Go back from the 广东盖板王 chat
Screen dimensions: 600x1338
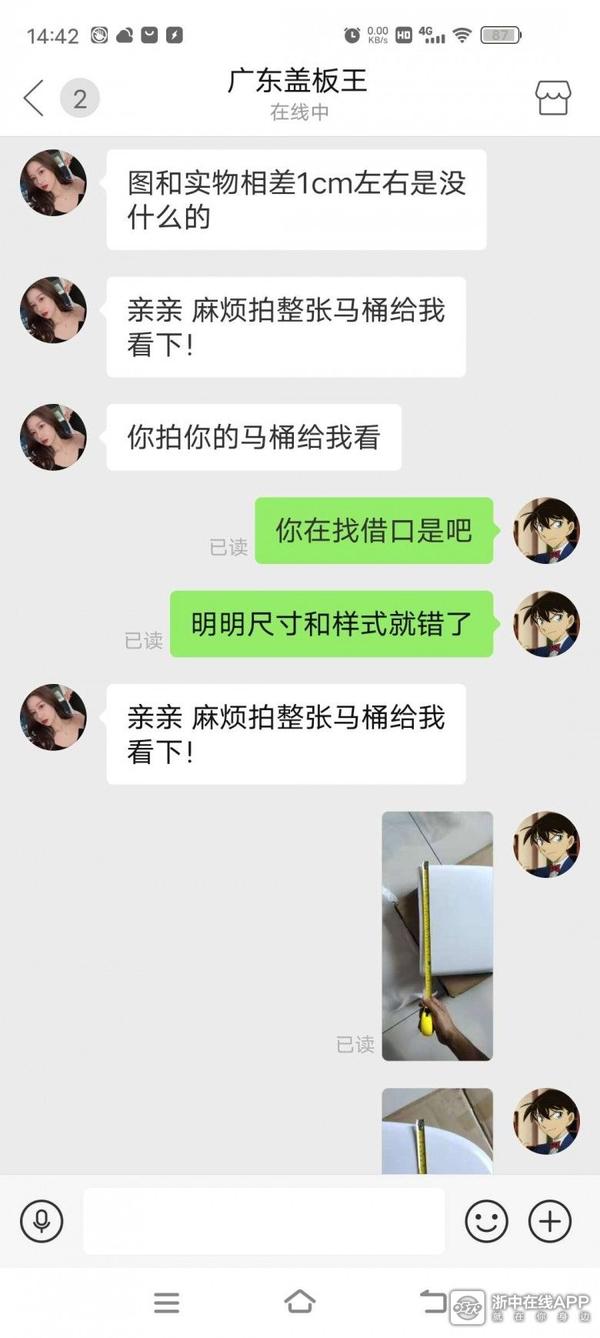34,99
